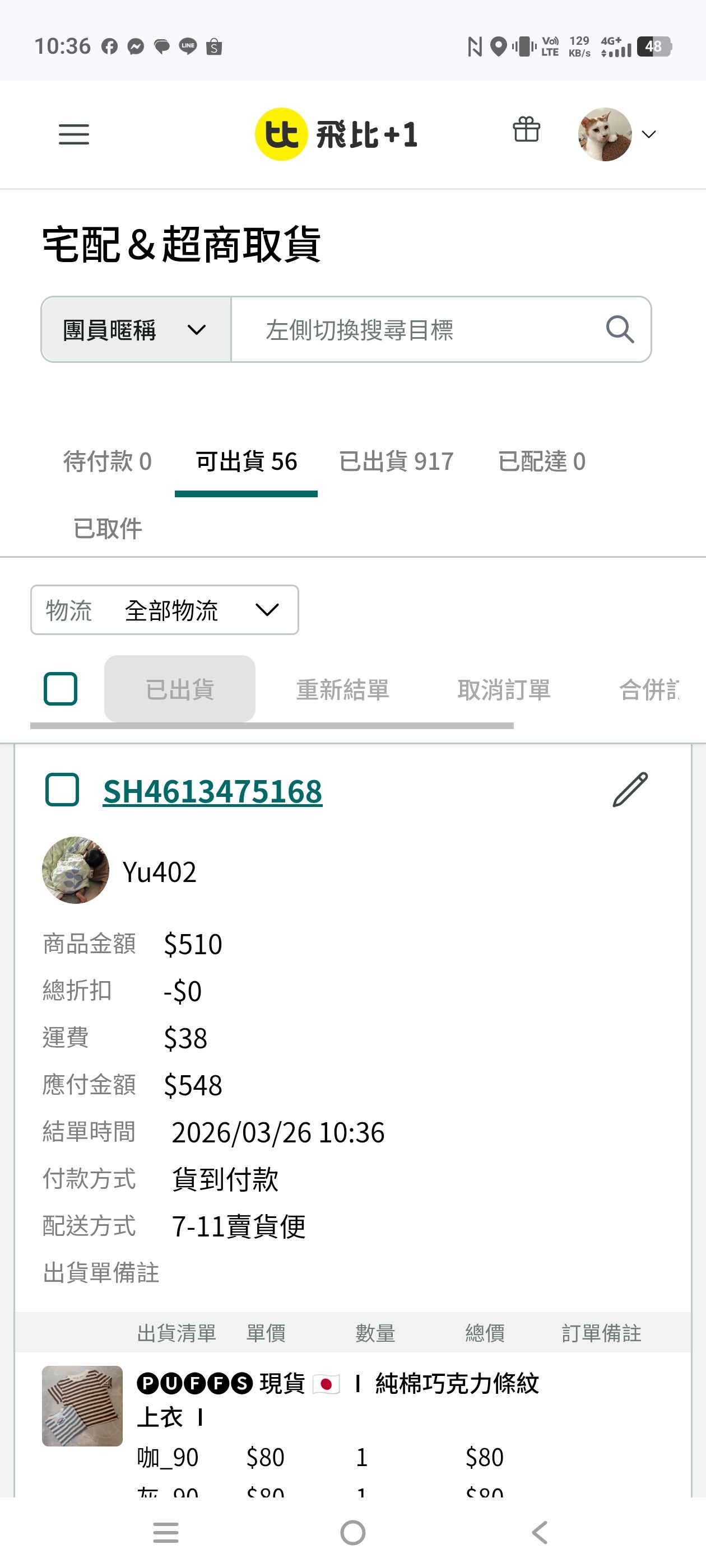Focus the 左側切換搜尋目標 search field
706x1568 pixels.
point(414,330)
